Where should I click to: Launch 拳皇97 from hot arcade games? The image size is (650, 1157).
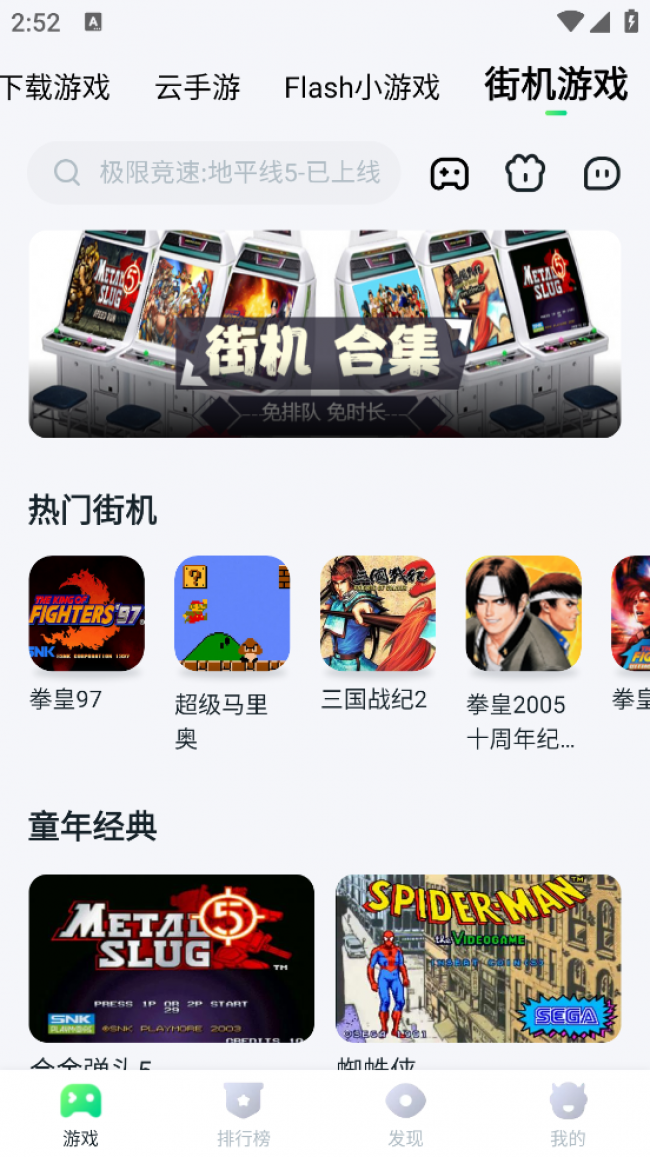coord(87,613)
